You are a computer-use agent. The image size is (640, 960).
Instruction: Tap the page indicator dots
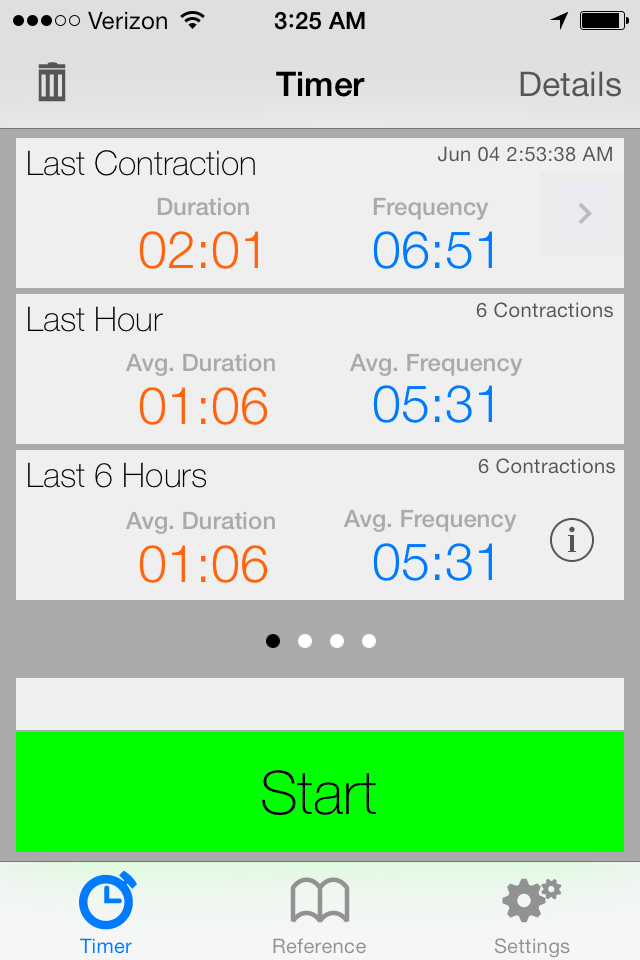click(321, 641)
